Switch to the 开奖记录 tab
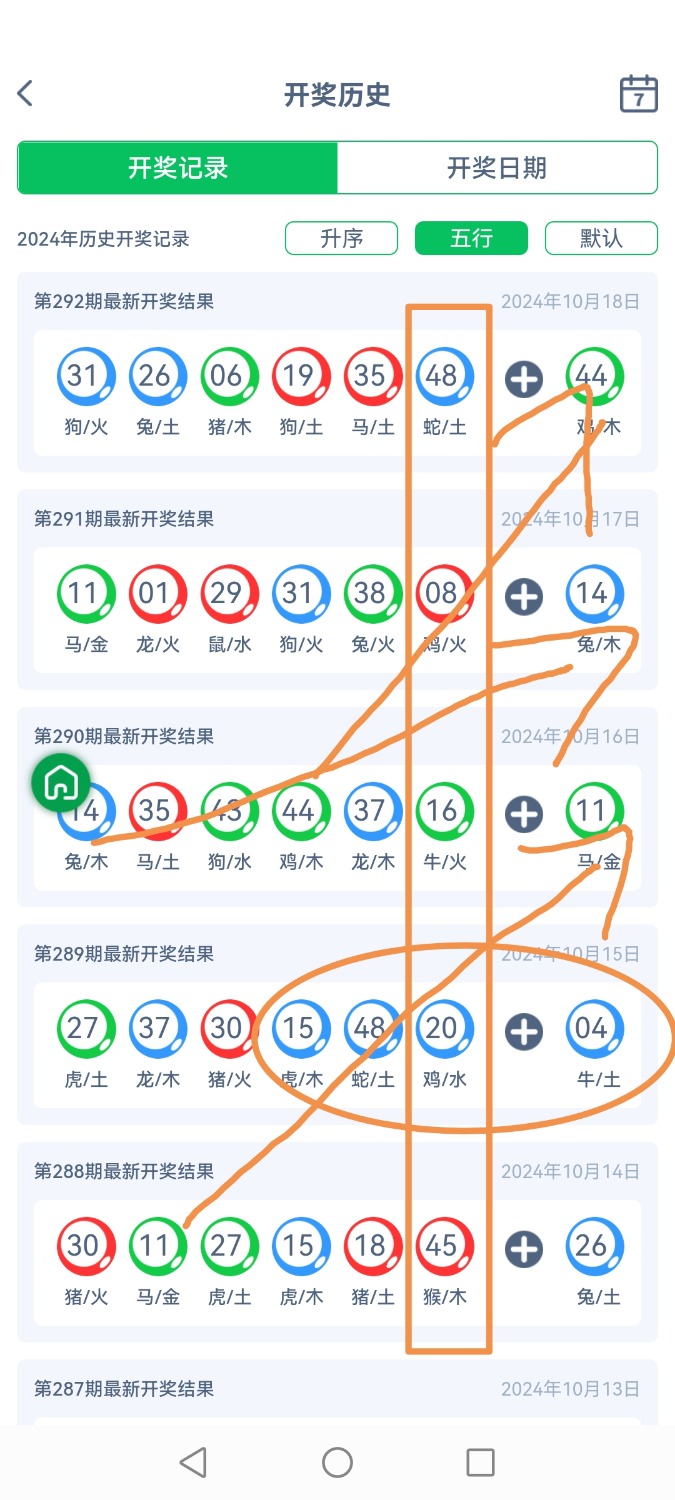Screen dimensions: 675x1500 178,167
